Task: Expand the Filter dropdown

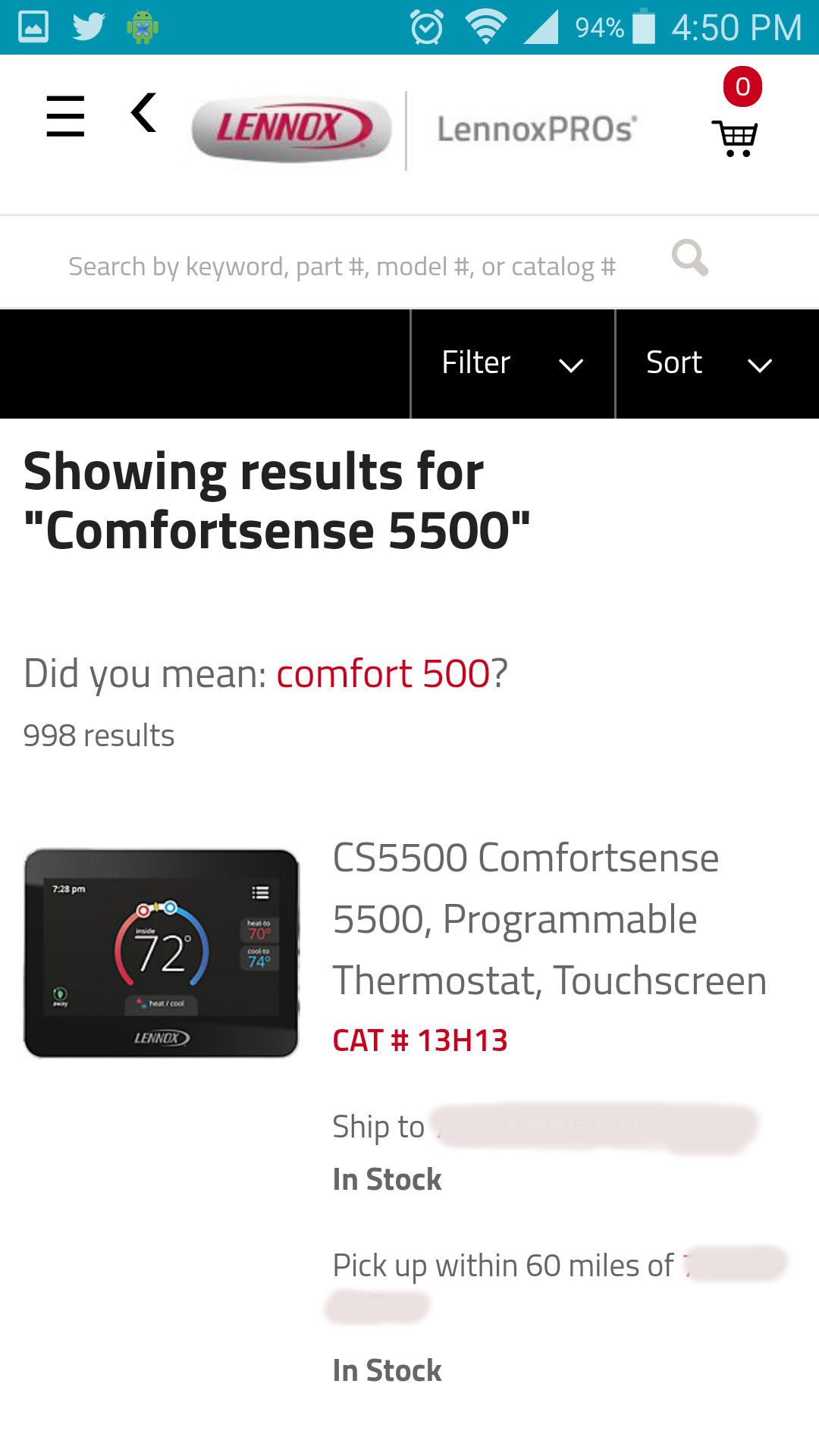Action: coord(513,363)
